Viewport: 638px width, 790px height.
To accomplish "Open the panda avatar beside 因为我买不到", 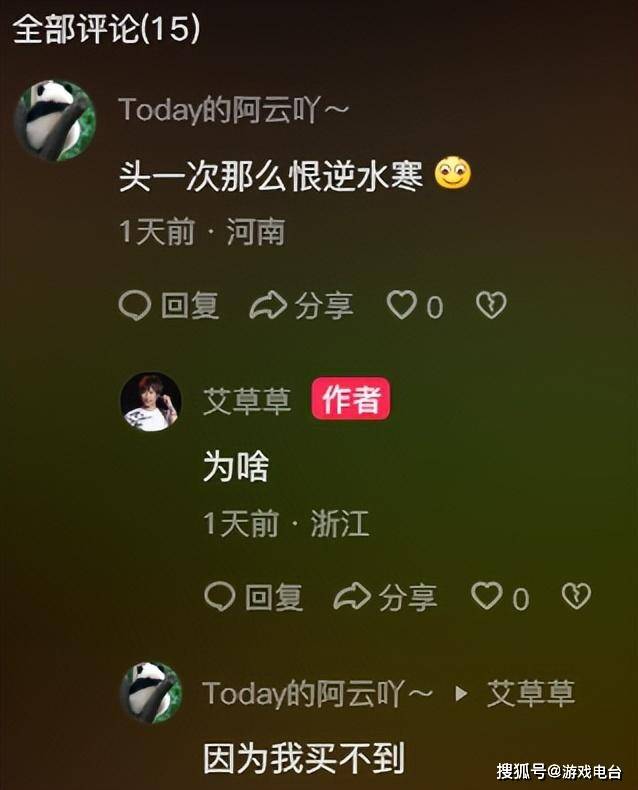I will pos(150,692).
